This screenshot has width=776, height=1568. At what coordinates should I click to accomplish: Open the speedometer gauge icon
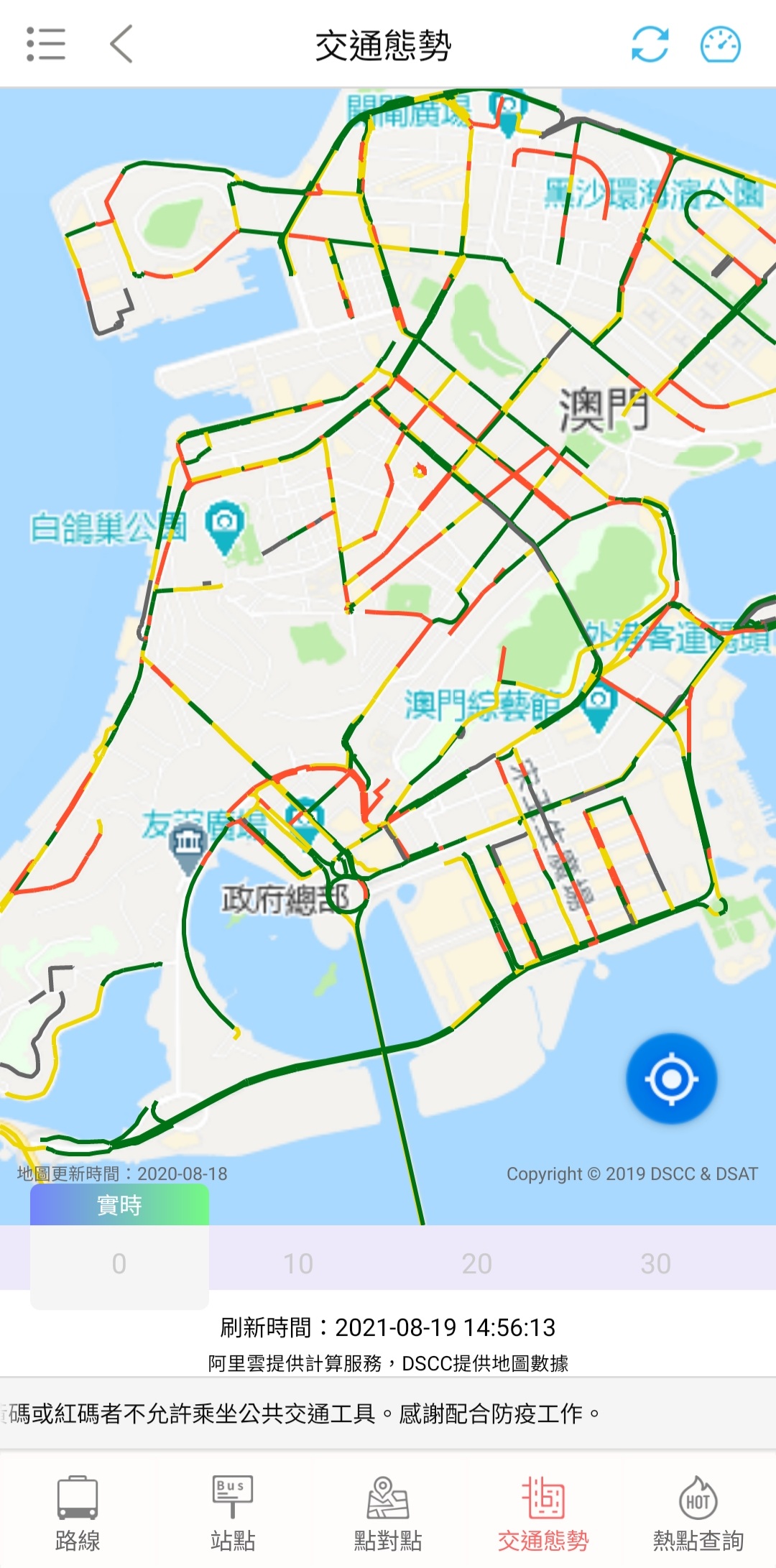pos(720,45)
